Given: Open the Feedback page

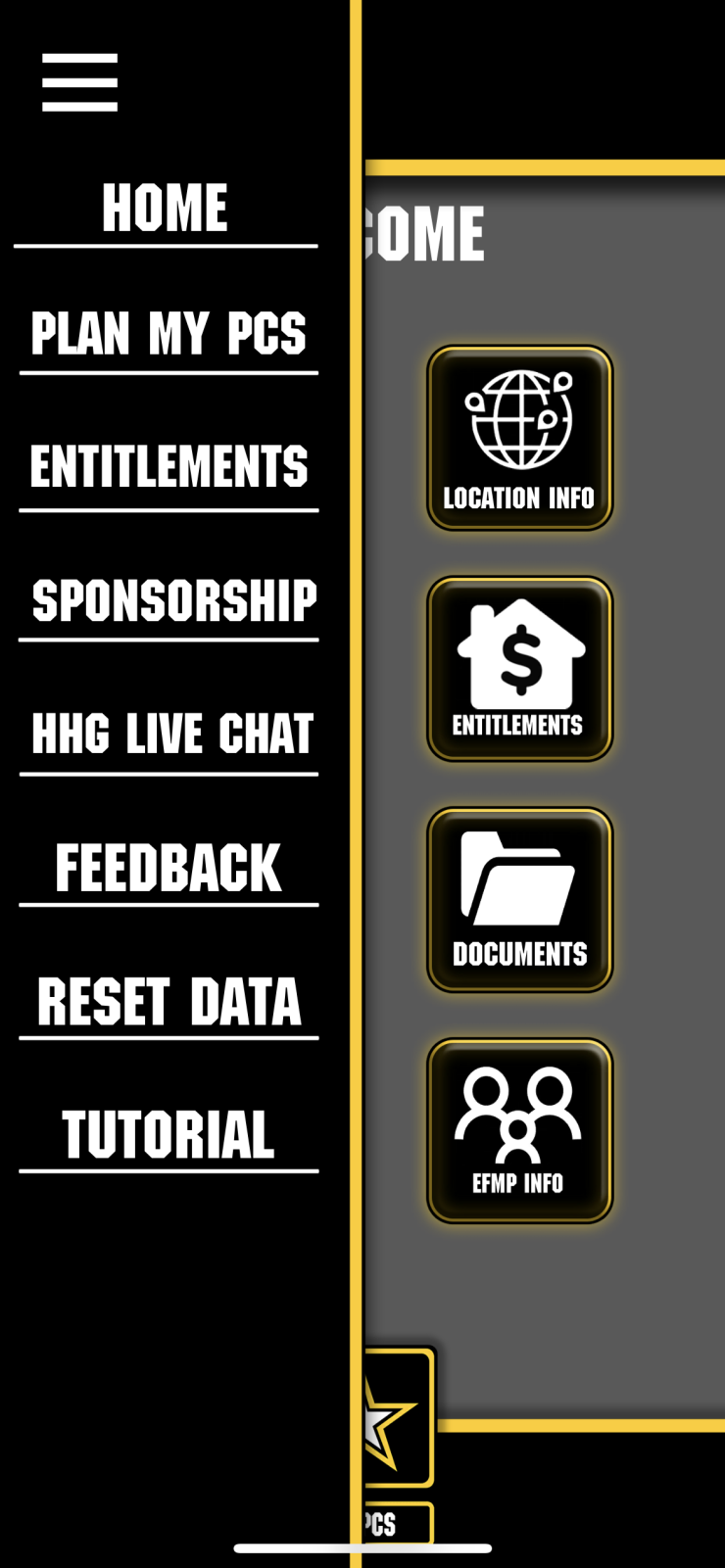Looking at the screenshot, I should coord(168,868).
